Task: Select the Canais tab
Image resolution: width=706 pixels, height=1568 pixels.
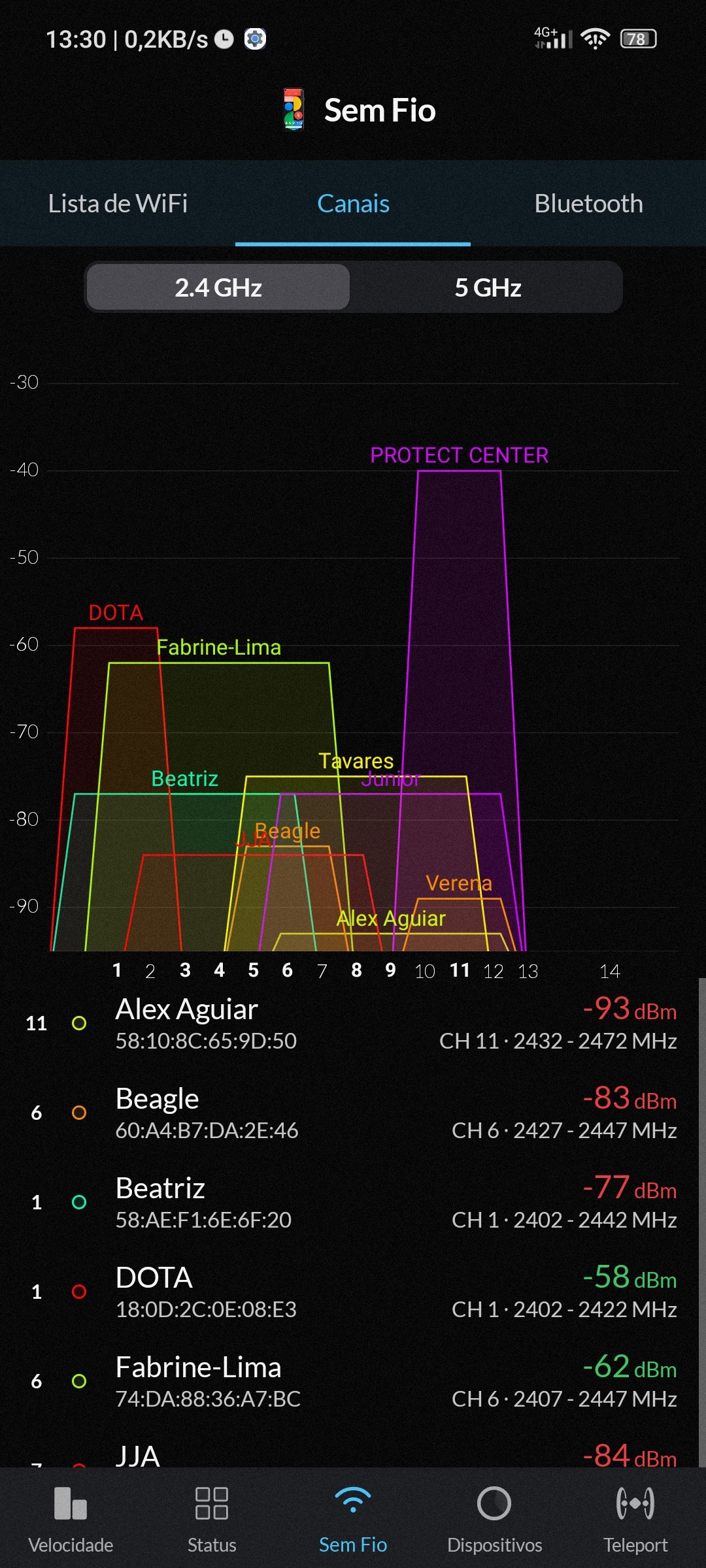Action: tap(353, 204)
